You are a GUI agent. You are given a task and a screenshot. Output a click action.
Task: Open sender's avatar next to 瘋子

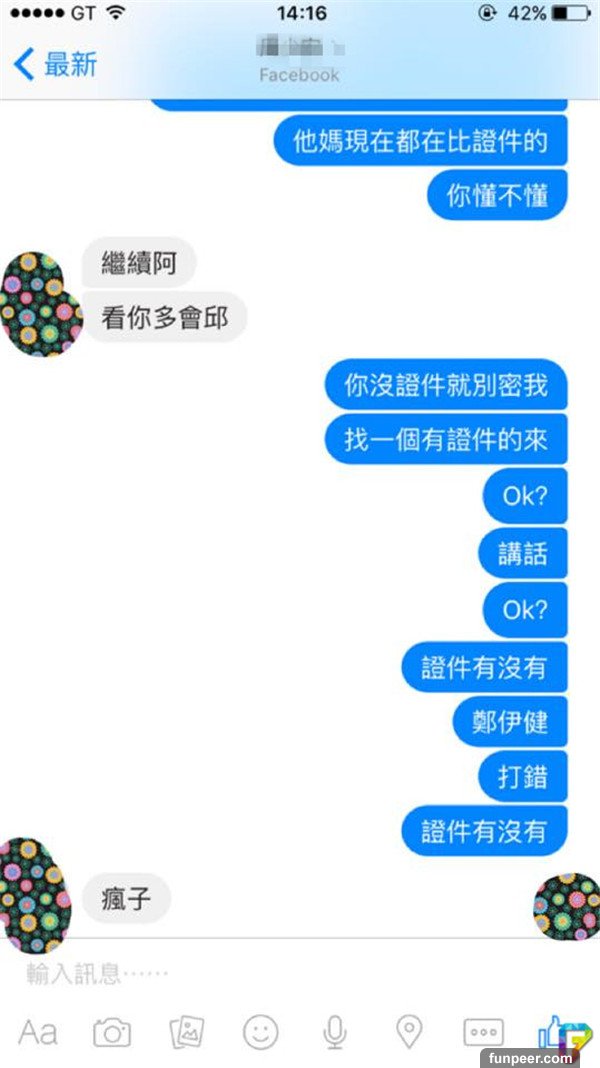[36, 896]
